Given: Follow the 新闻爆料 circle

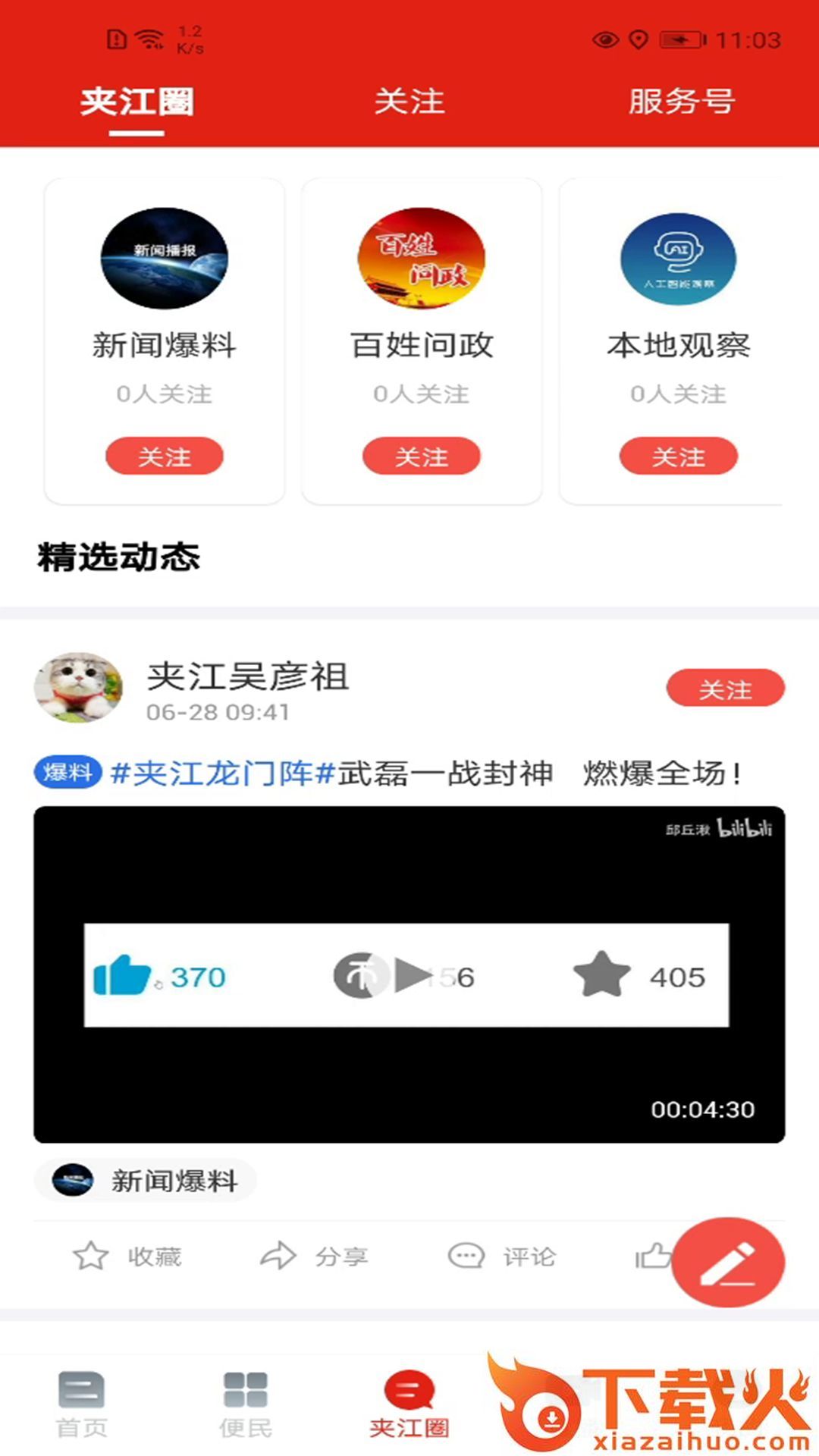Looking at the screenshot, I should click(164, 457).
